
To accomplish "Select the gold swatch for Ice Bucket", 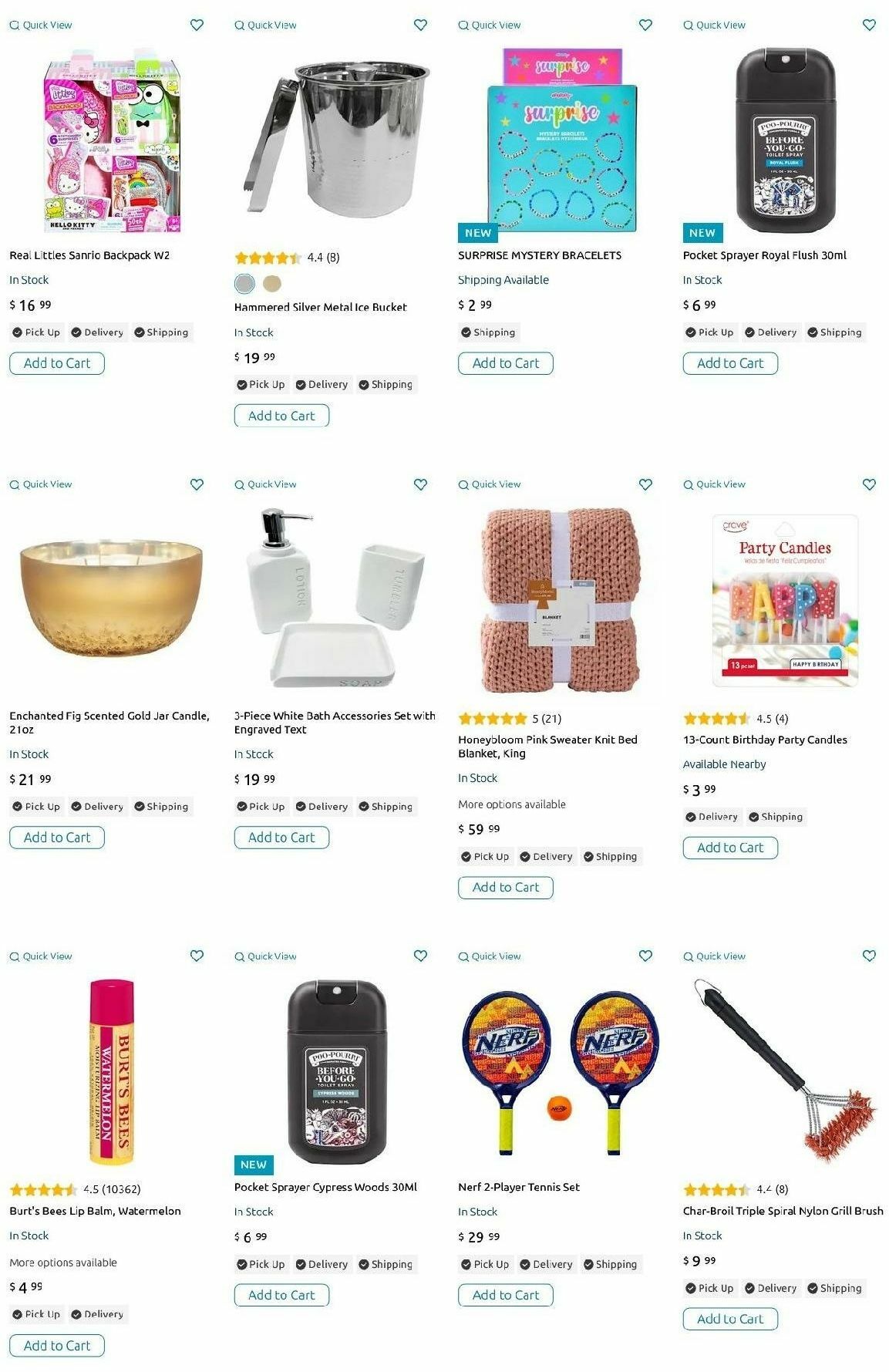I will [x=271, y=283].
